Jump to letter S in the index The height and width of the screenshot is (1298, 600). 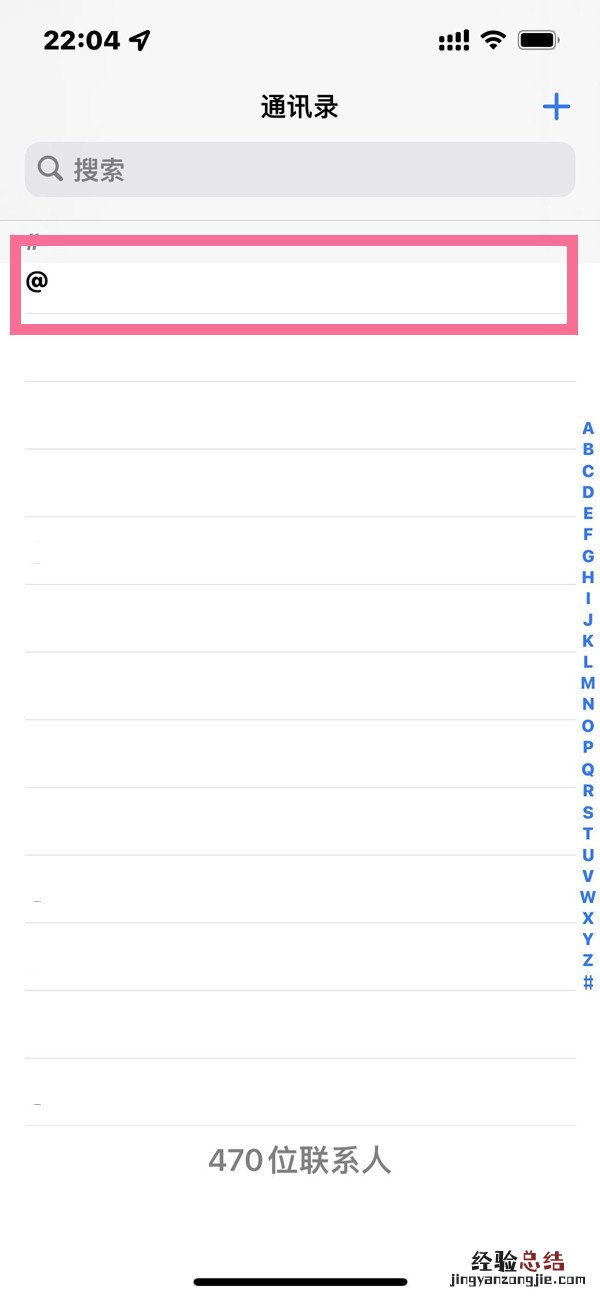(588, 812)
